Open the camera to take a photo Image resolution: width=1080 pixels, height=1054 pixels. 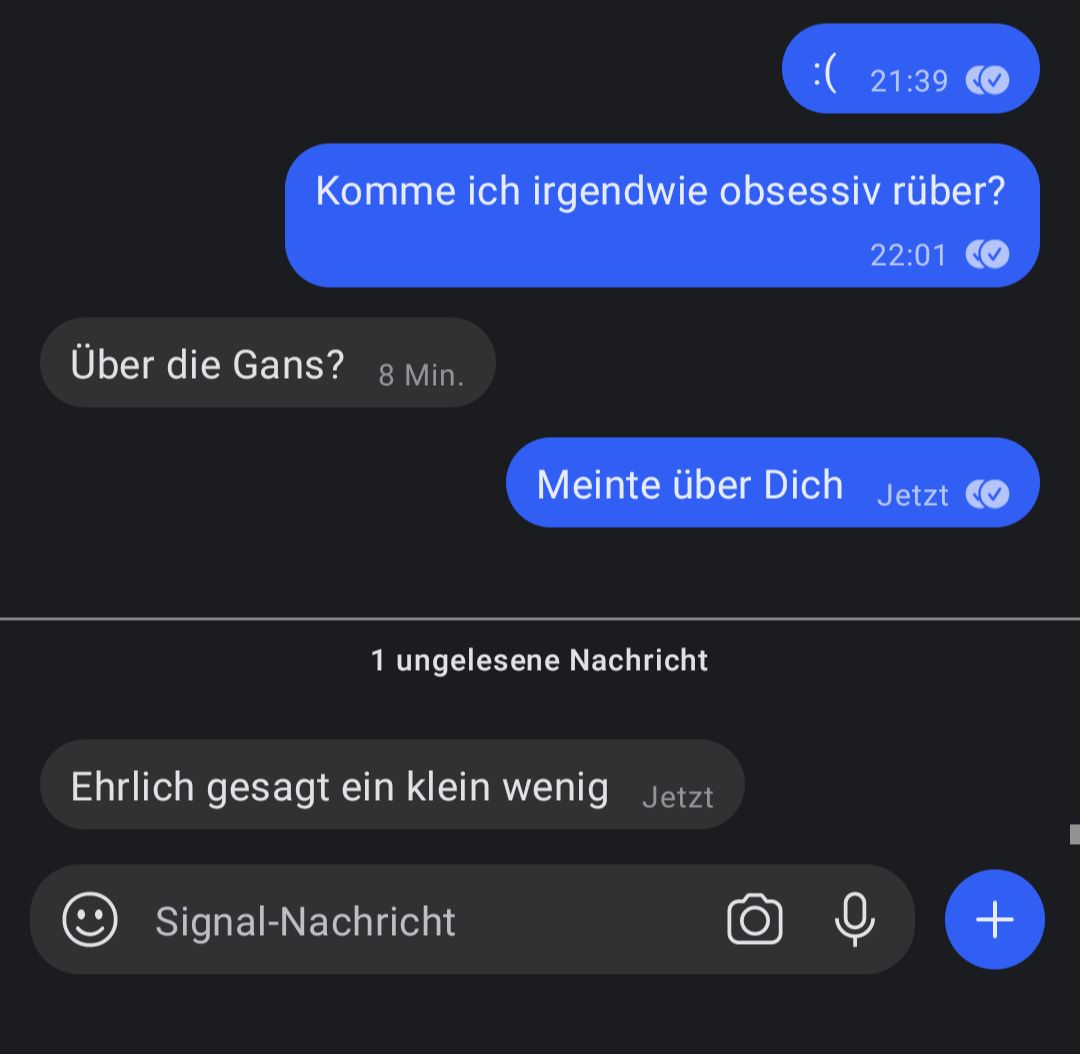point(754,920)
